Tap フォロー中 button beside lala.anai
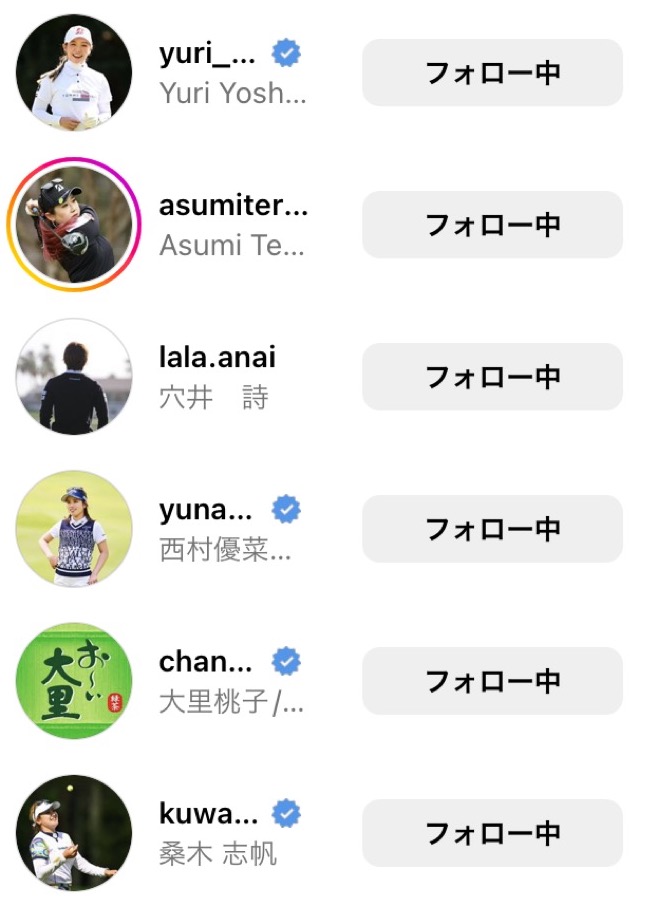 pos(492,377)
